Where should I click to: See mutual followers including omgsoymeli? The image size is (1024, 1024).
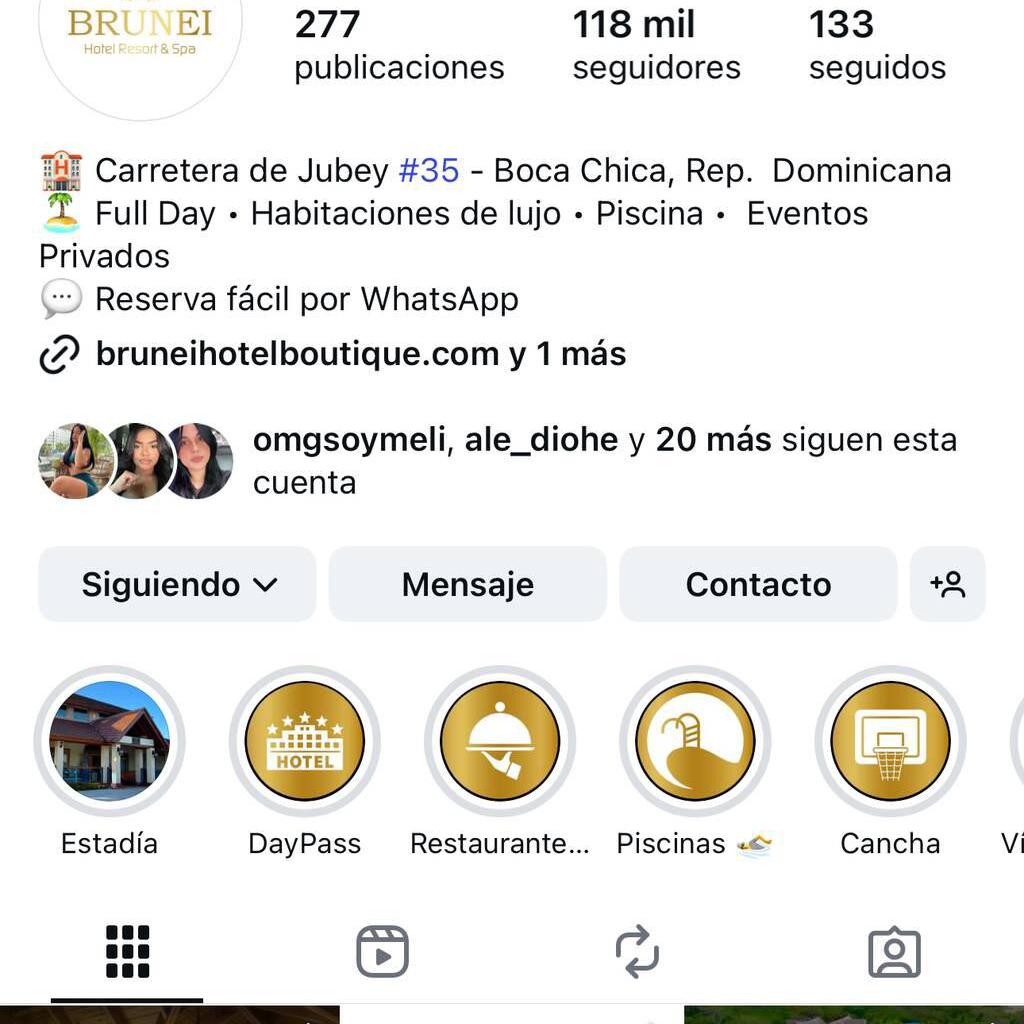(x=604, y=460)
